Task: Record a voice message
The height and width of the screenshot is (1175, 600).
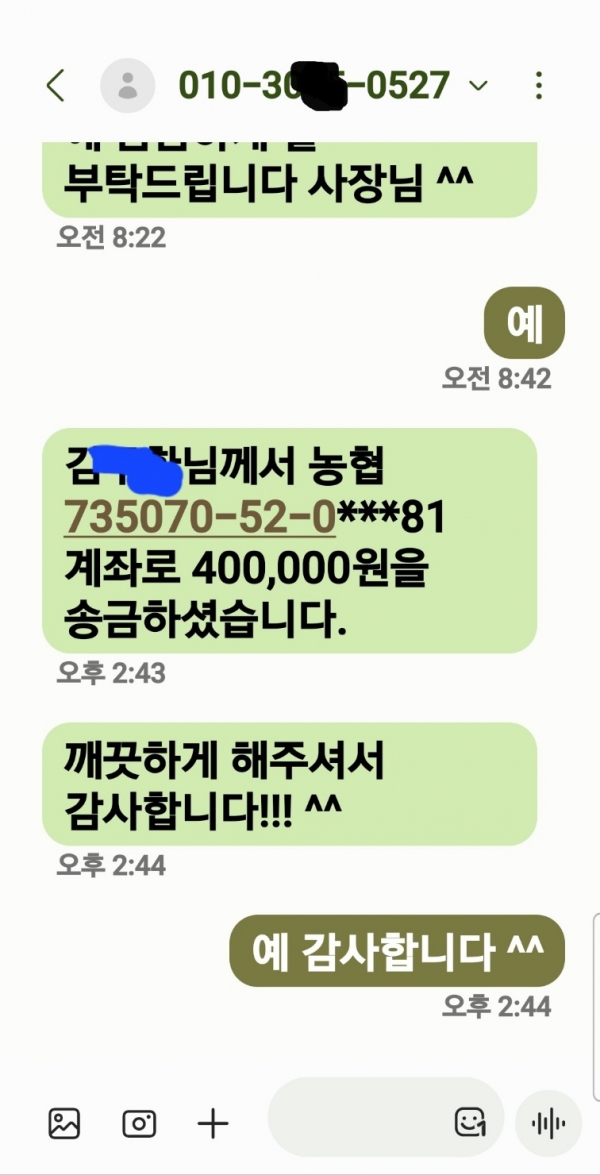Action: pos(548,1124)
